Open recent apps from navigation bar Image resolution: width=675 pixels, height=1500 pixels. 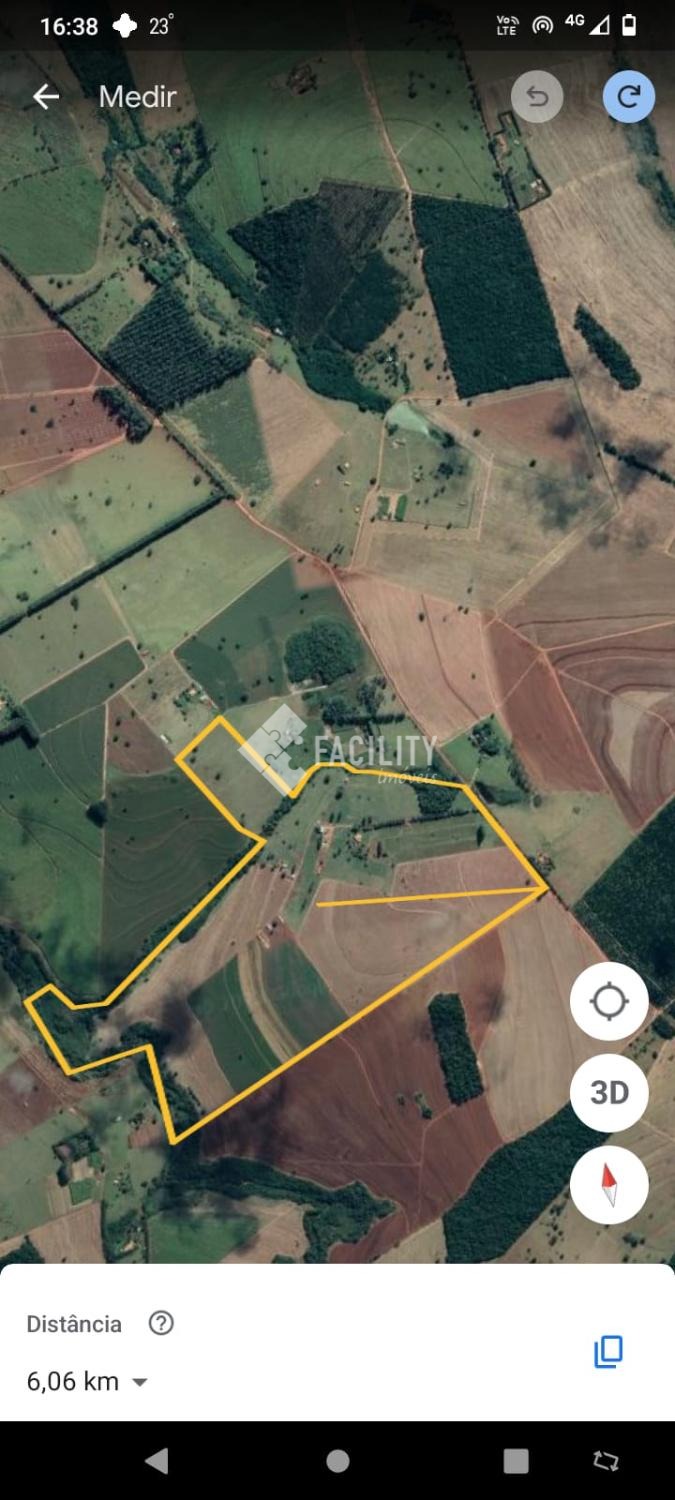[515, 1461]
